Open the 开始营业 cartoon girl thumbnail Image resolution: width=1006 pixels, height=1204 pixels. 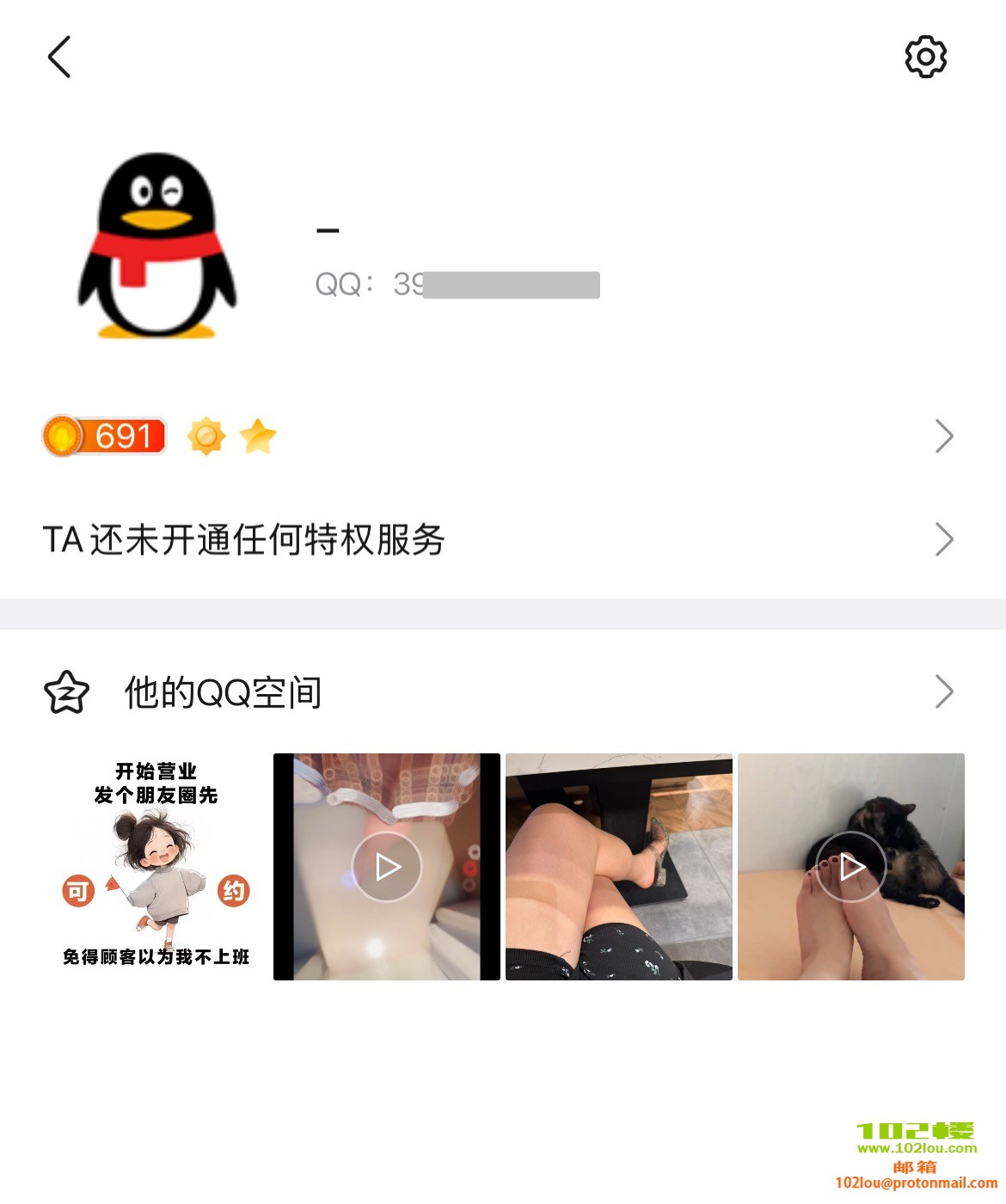[156, 867]
